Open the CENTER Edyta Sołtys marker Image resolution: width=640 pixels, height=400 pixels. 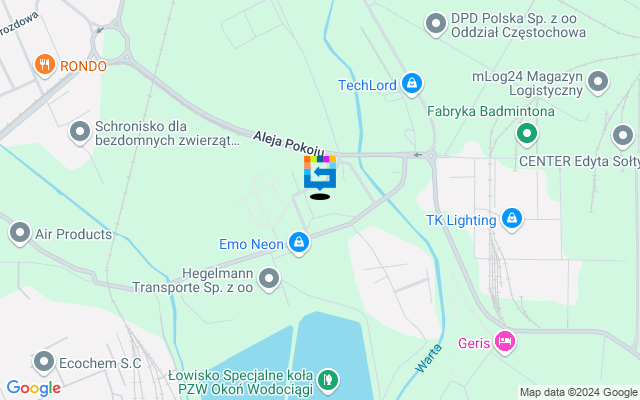(x=624, y=134)
